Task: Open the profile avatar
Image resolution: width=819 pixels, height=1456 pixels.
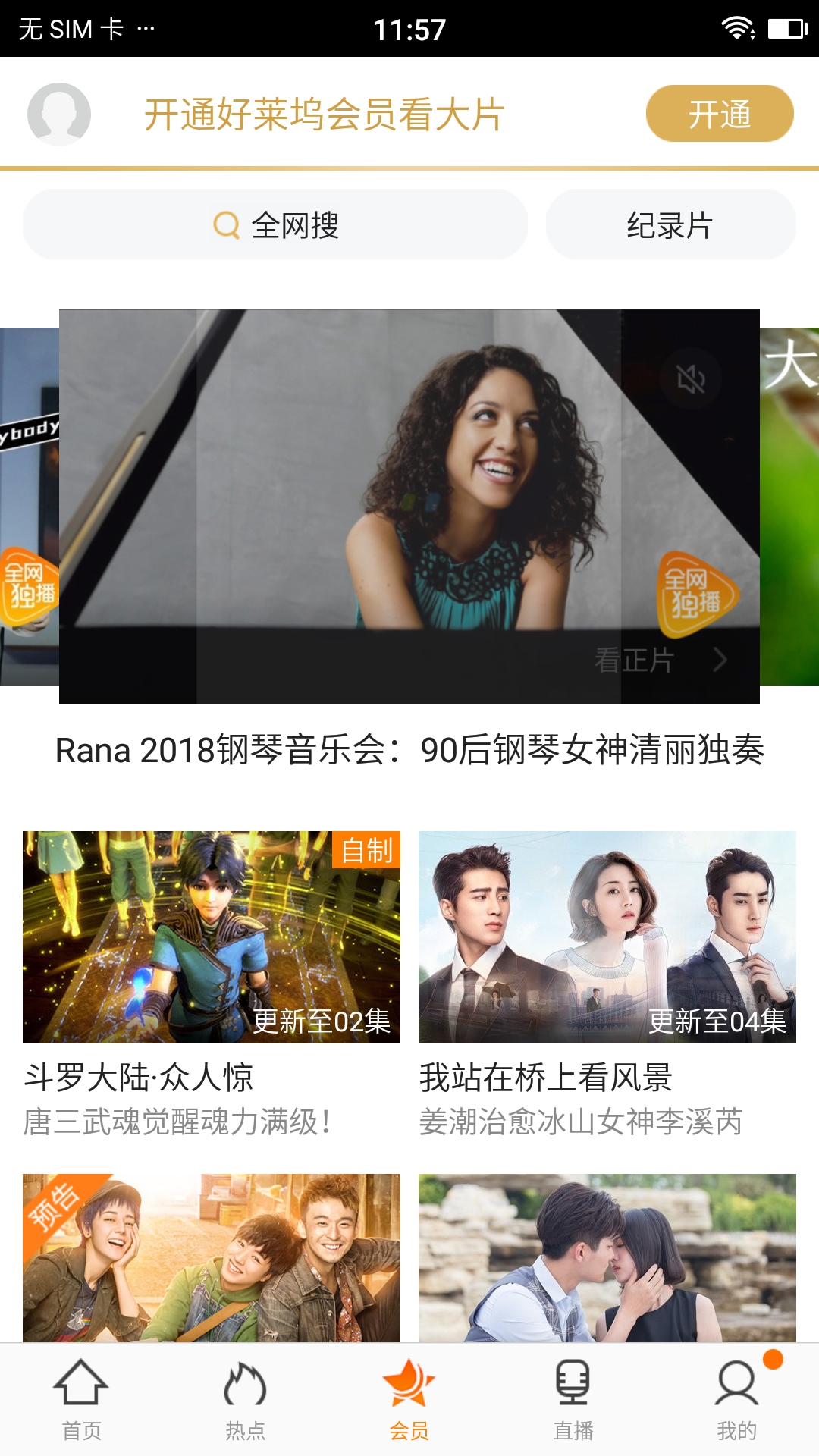Action: click(x=59, y=114)
